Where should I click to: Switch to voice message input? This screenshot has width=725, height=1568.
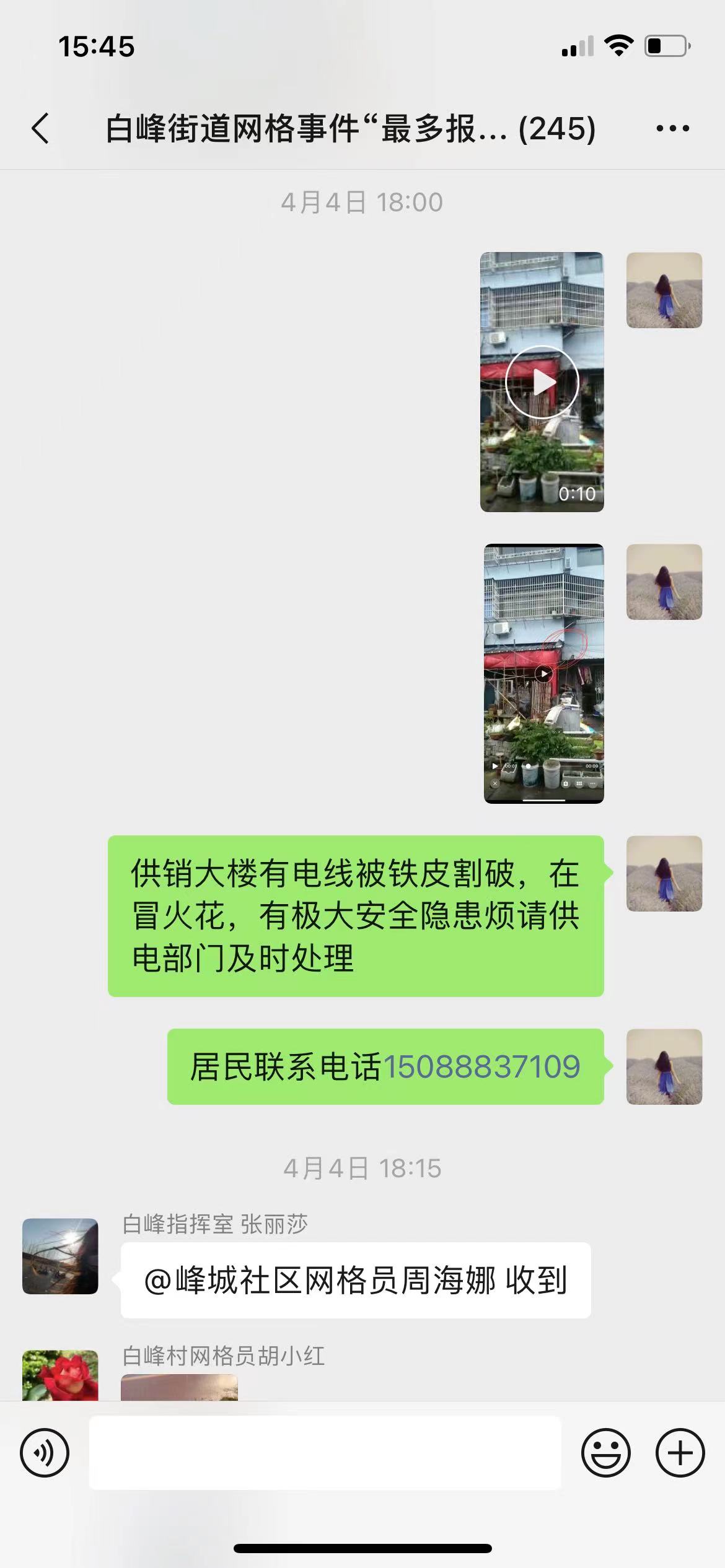pyautogui.click(x=45, y=1453)
